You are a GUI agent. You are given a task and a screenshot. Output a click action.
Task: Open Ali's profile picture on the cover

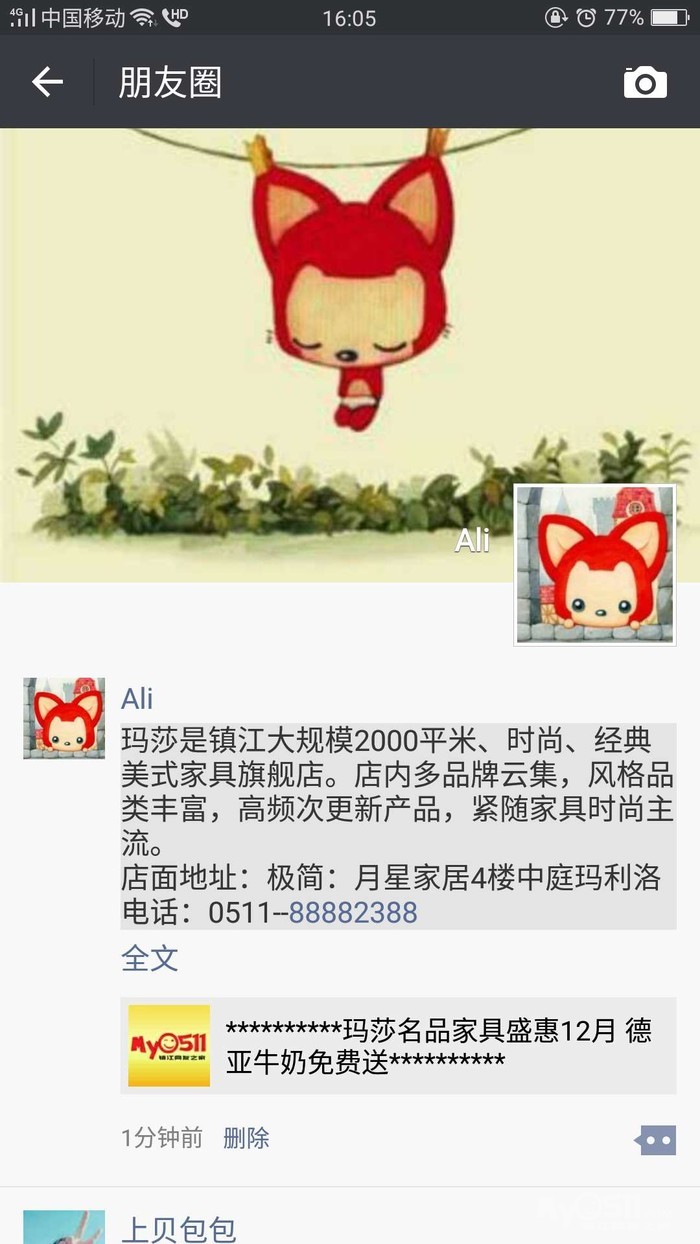tap(595, 565)
